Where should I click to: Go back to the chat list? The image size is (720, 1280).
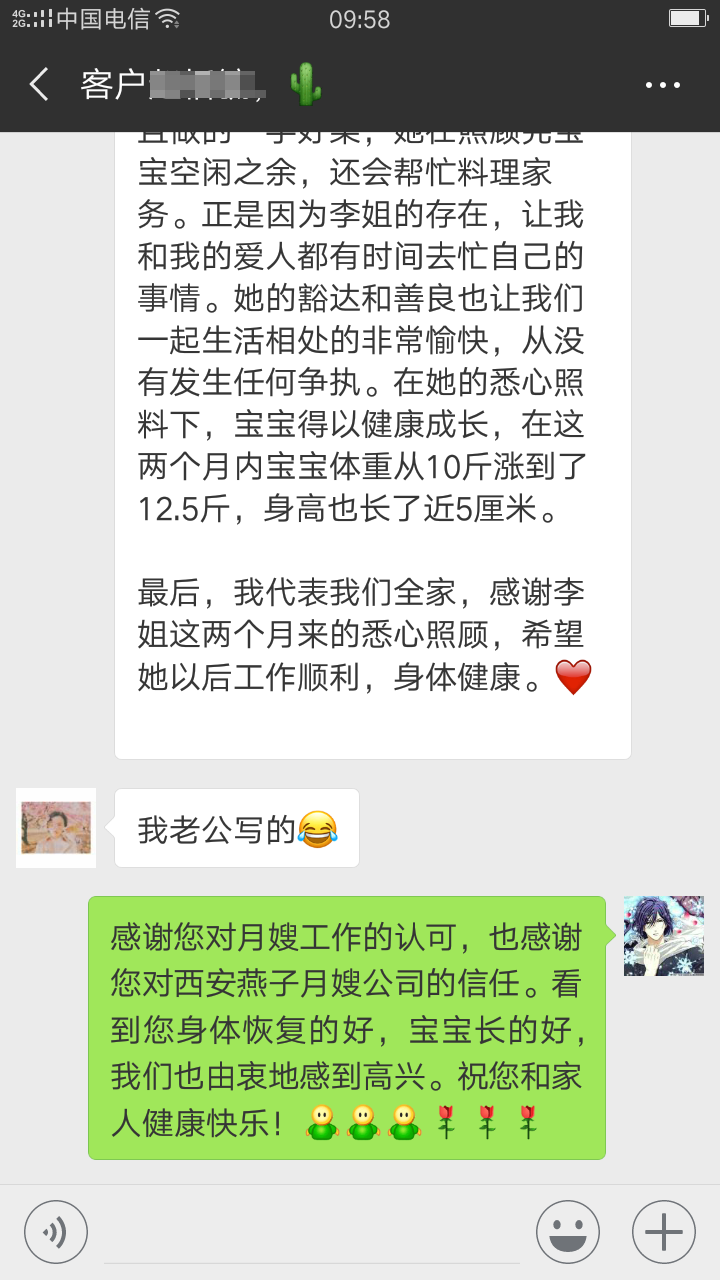coord(40,85)
